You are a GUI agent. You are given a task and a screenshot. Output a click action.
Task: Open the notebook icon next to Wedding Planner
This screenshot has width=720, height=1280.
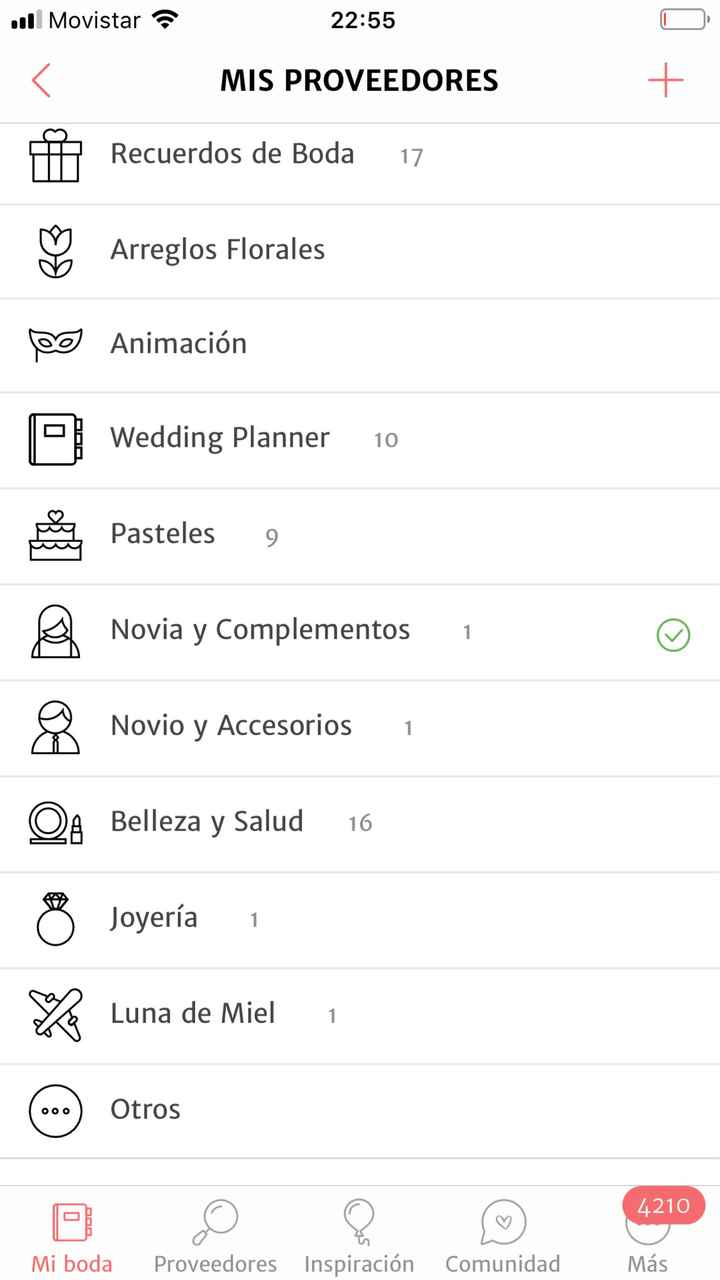click(55, 438)
